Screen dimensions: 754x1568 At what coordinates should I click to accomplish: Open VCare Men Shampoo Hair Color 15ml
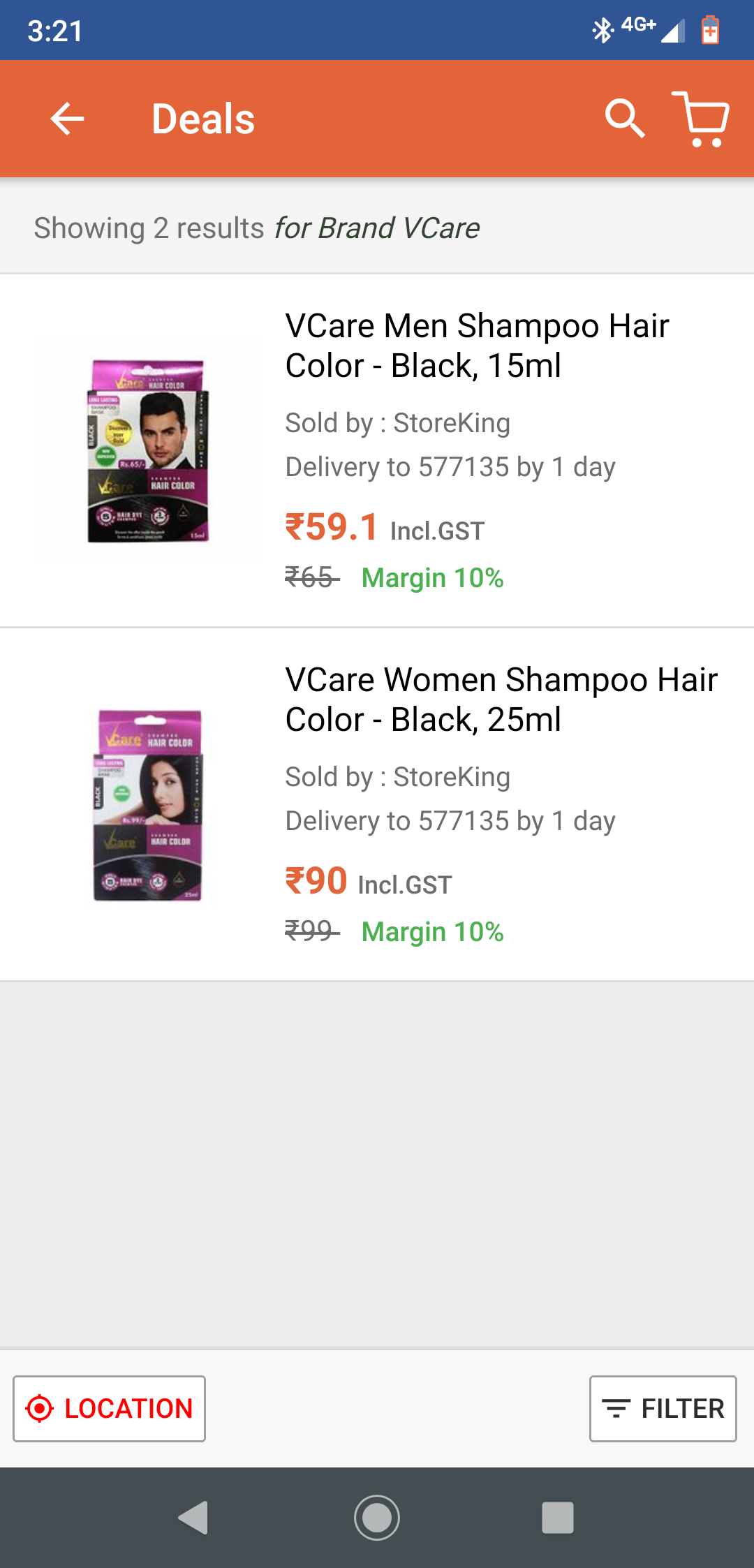[x=477, y=346]
